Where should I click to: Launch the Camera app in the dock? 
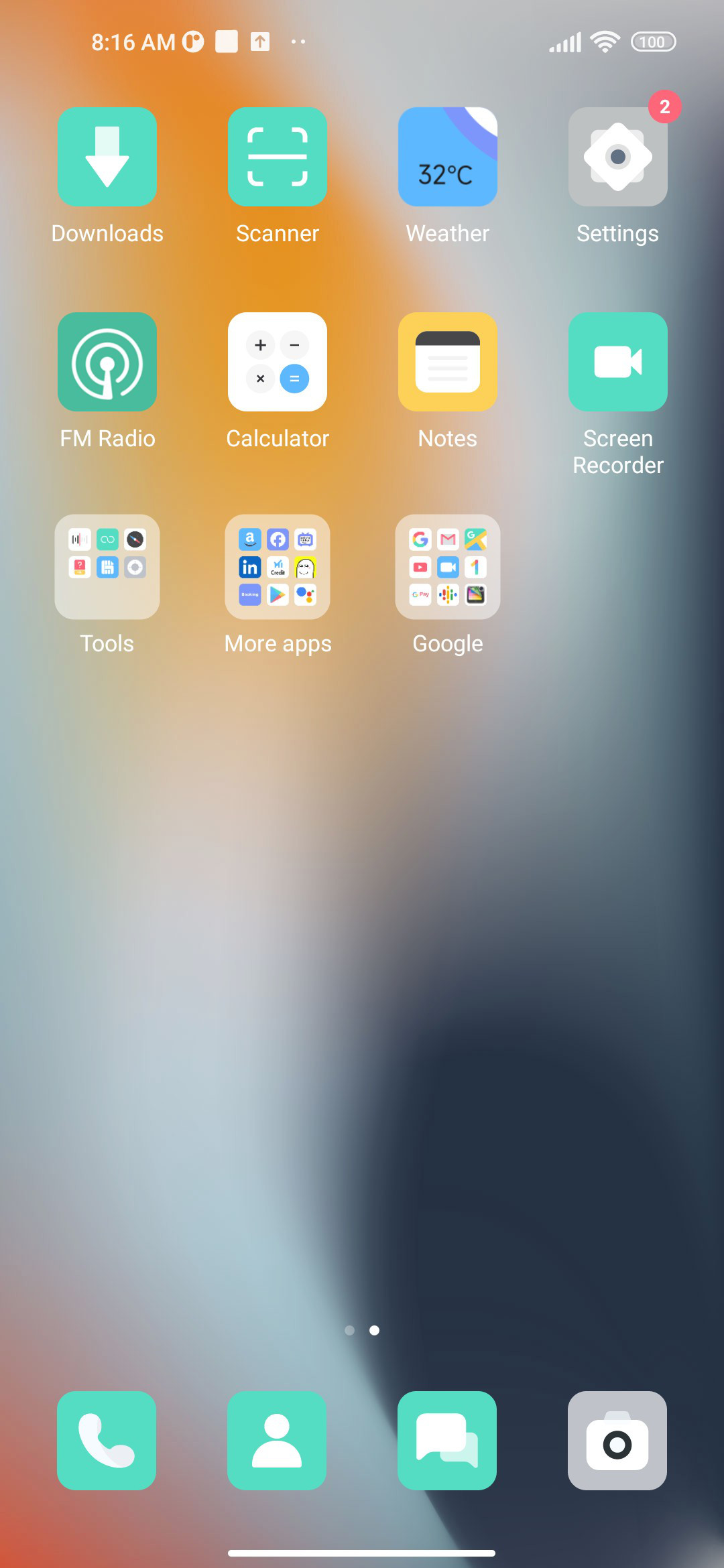click(617, 1441)
